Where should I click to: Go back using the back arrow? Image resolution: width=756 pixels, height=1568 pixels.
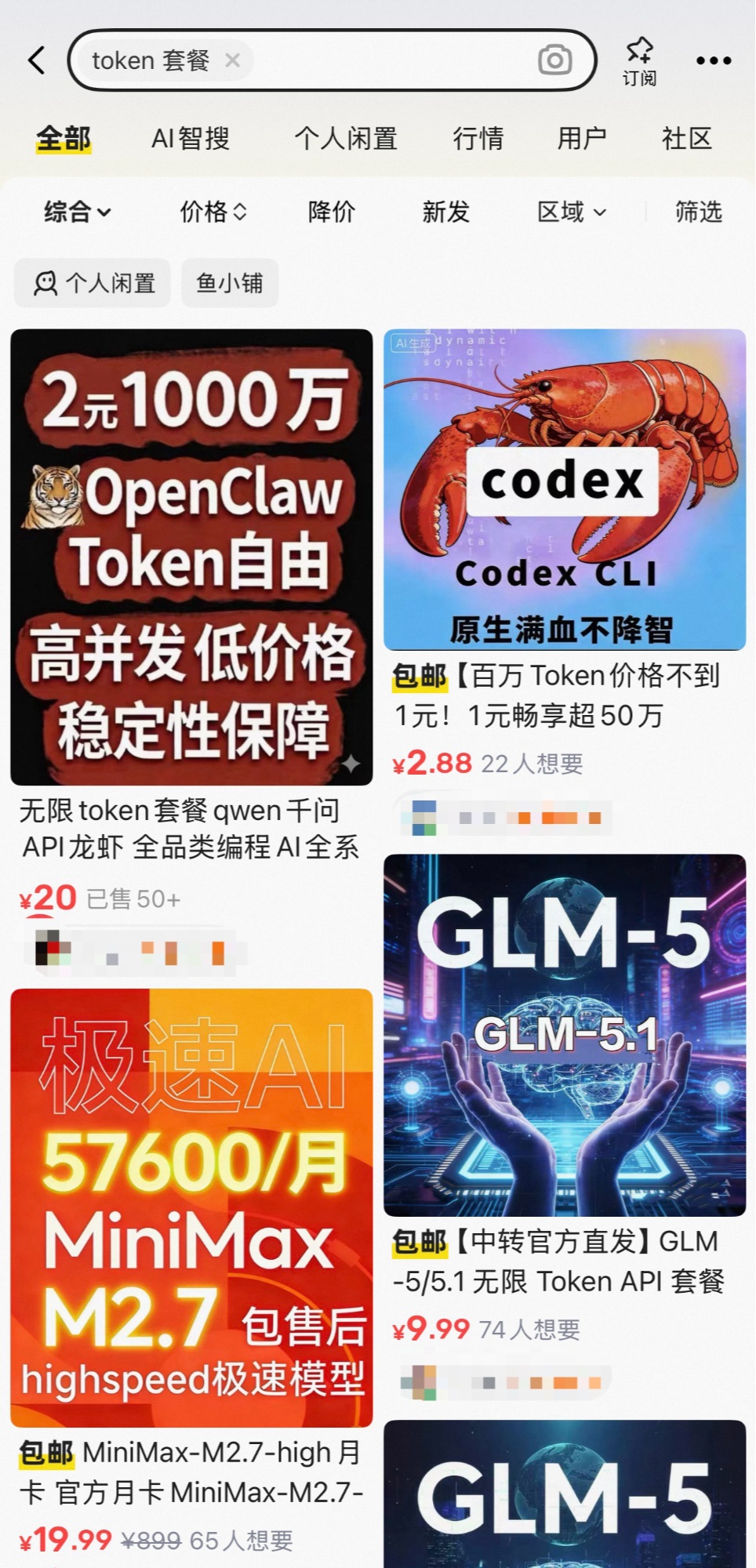(36, 60)
